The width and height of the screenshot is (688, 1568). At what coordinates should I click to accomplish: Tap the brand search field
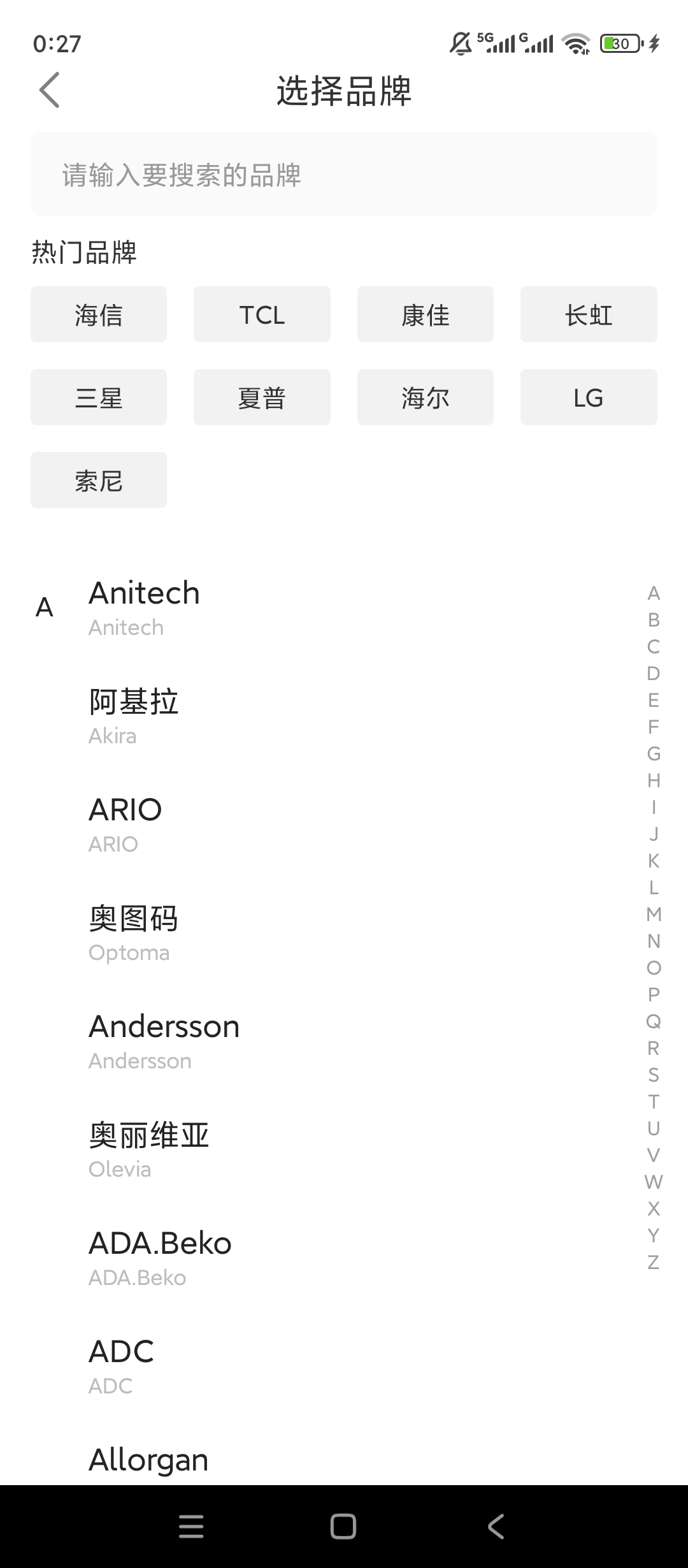point(344,174)
